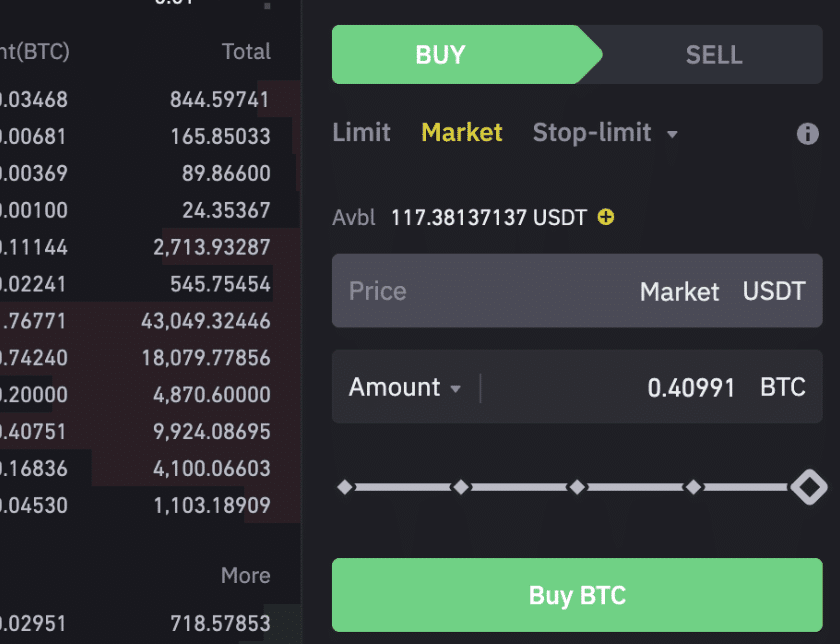840x644 pixels.
Task: Tap the Buy BTC button
Action: tap(577, 596)
